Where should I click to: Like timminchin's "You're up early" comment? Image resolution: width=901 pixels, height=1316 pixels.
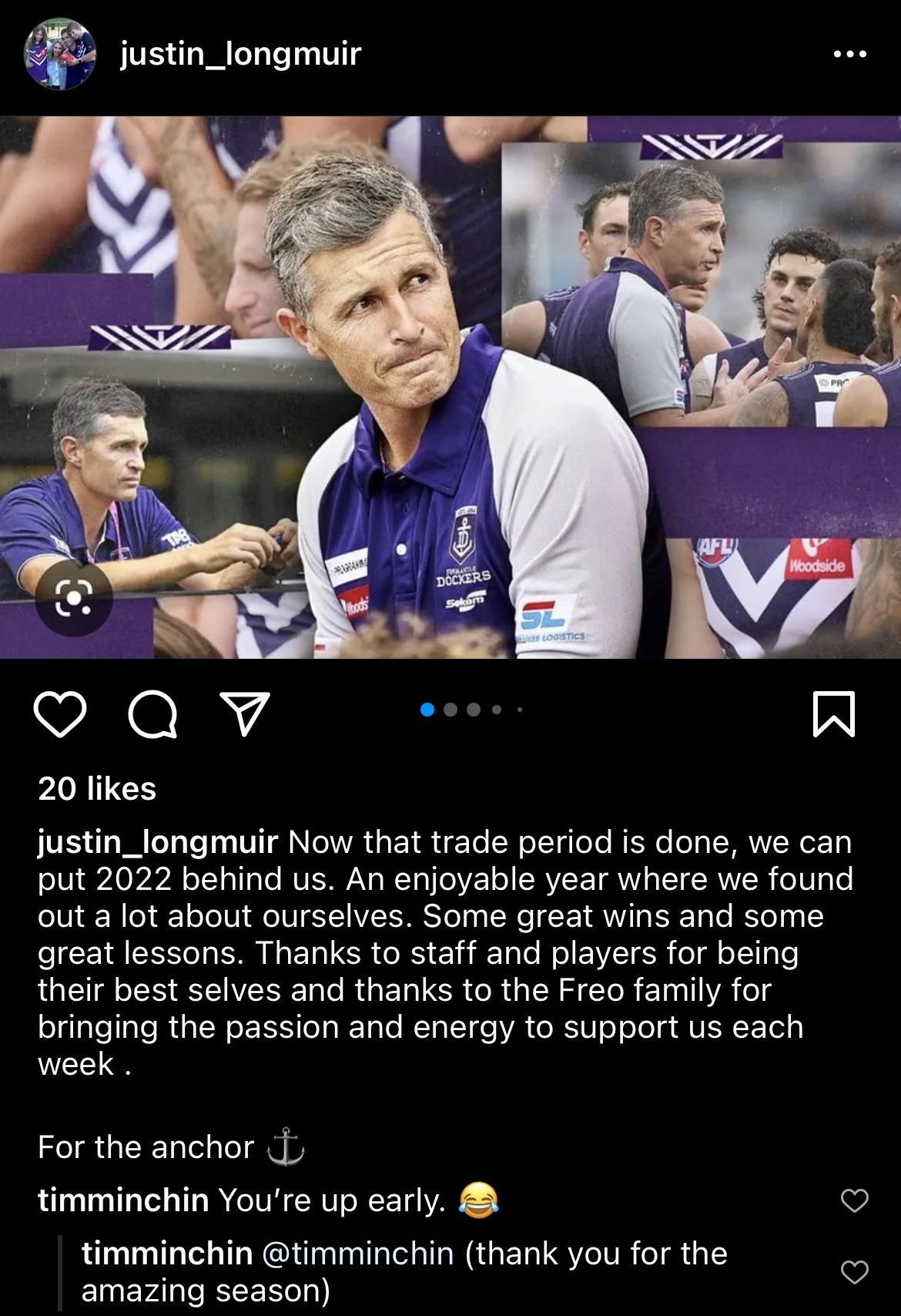854,1200
